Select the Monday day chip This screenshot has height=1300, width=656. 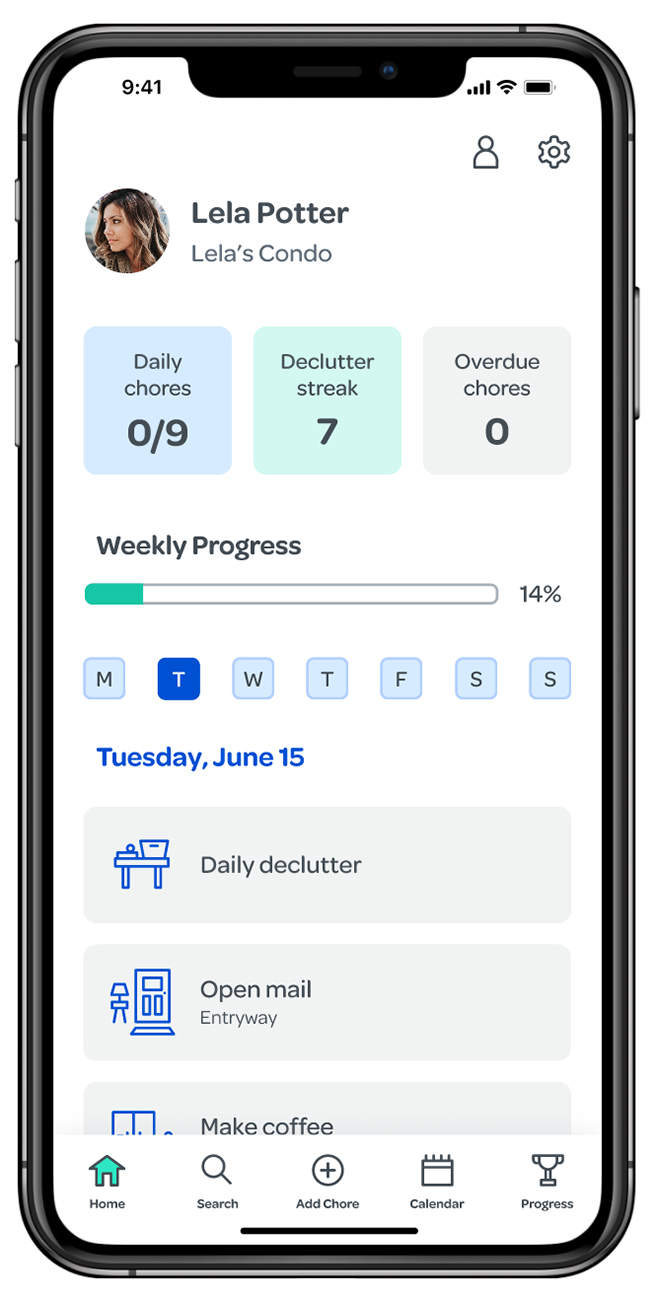pos(104,679)
